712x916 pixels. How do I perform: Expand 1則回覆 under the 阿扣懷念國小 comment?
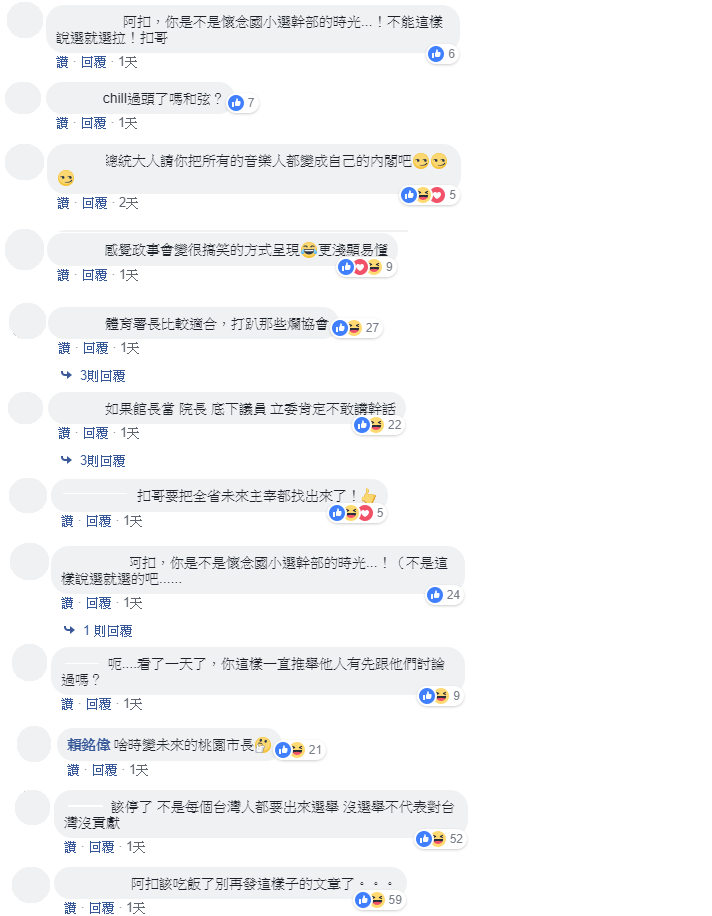tap(107, 631)
